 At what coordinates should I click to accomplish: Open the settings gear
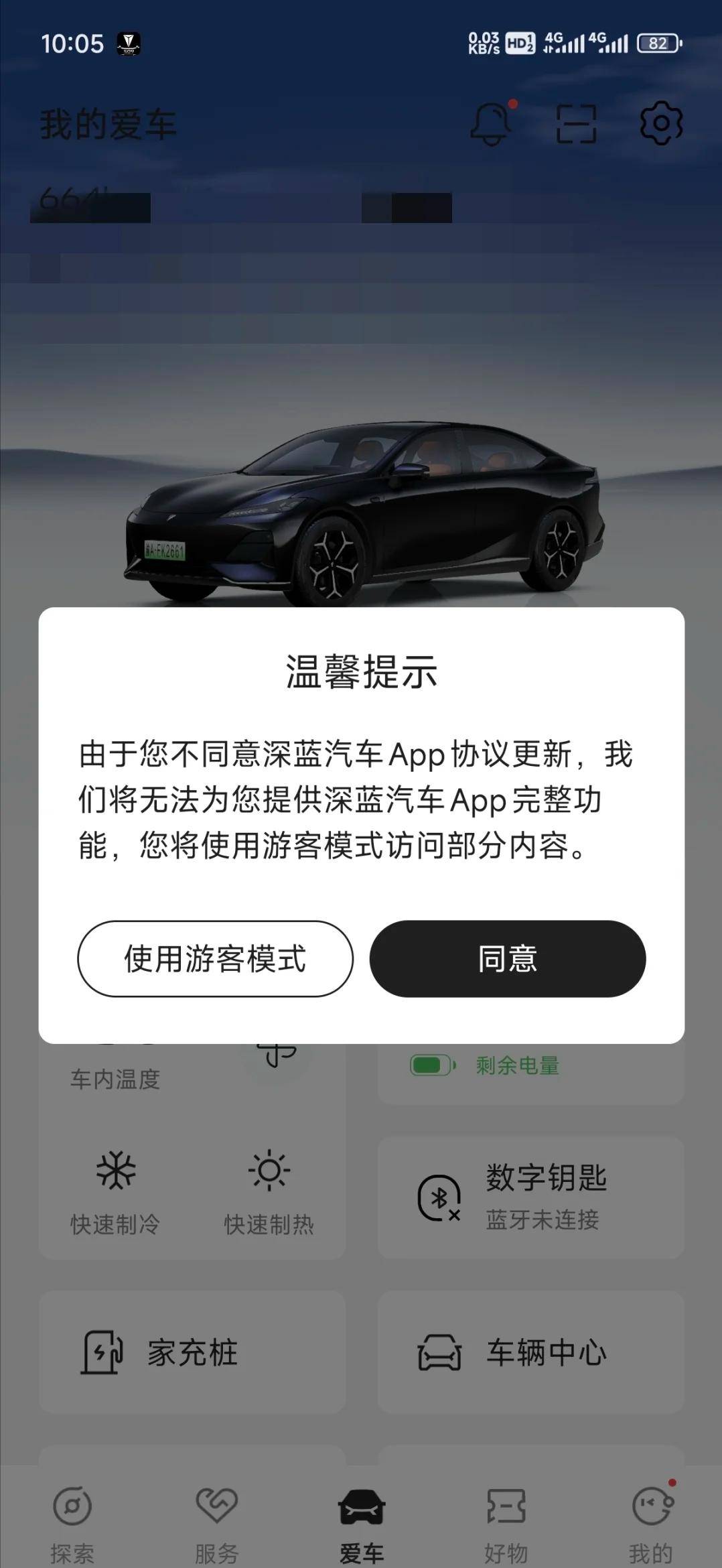pyautogui.click(x=661, y=123)
